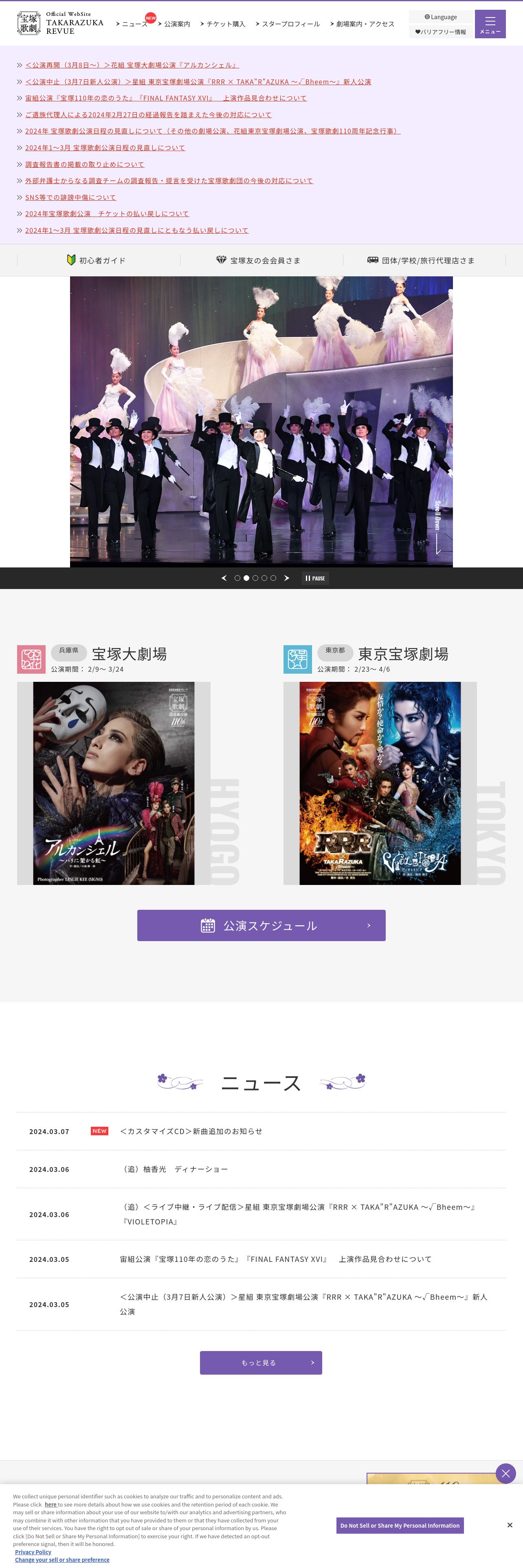Open SNS等での誹謗中傷について notice link
The image size is (523, 1568).
[x=70, y=198]
